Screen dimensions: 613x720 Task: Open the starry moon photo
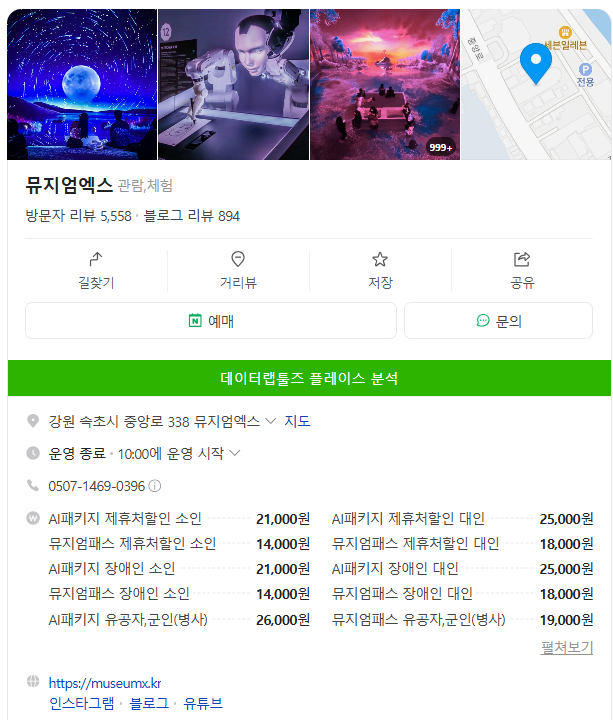[x=82, y=85]
